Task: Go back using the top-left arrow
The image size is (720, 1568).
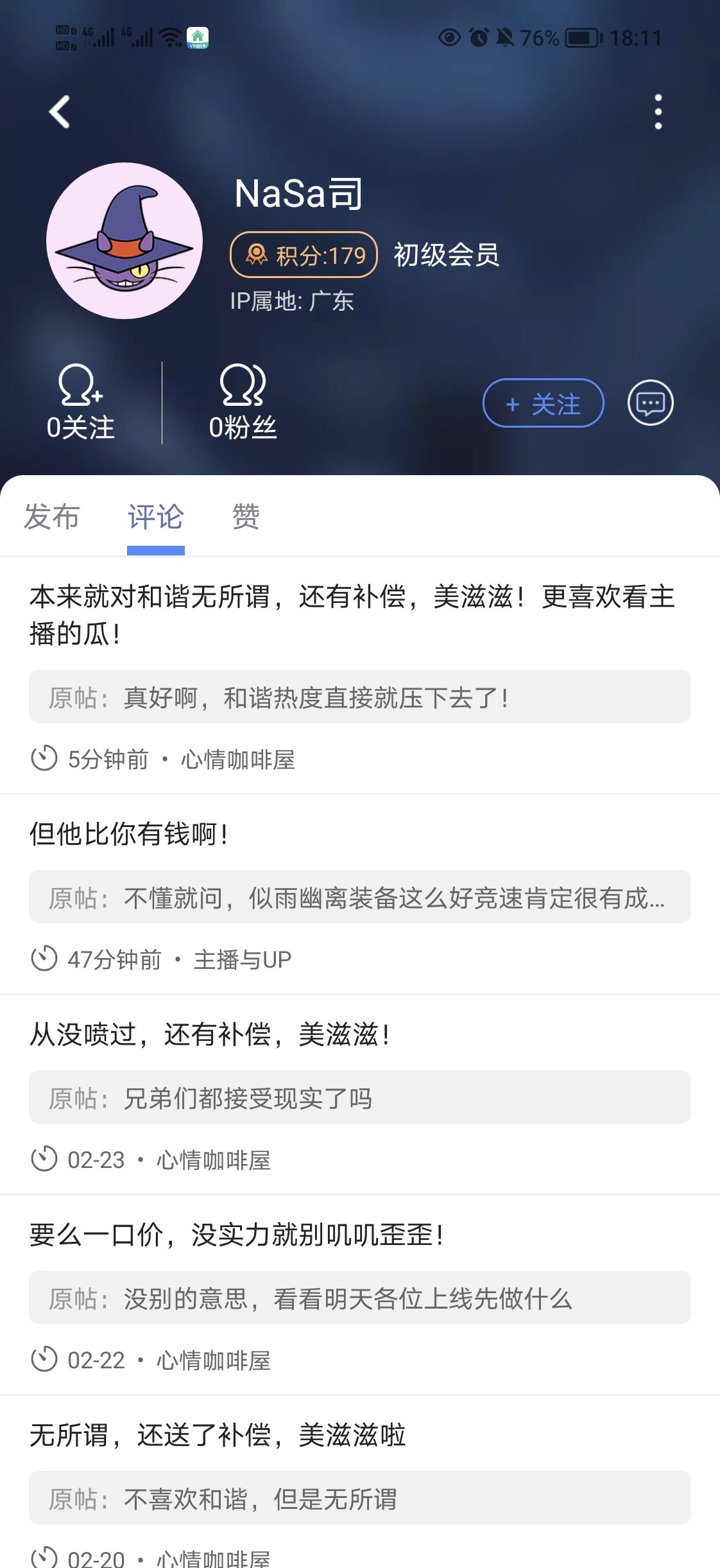Action: [60, 112]
